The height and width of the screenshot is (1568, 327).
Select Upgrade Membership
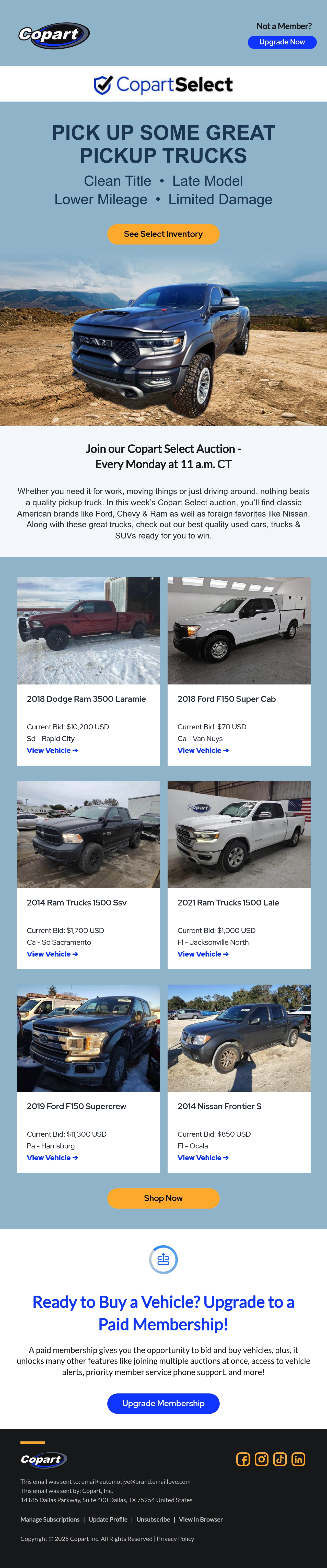[163, 1403]
